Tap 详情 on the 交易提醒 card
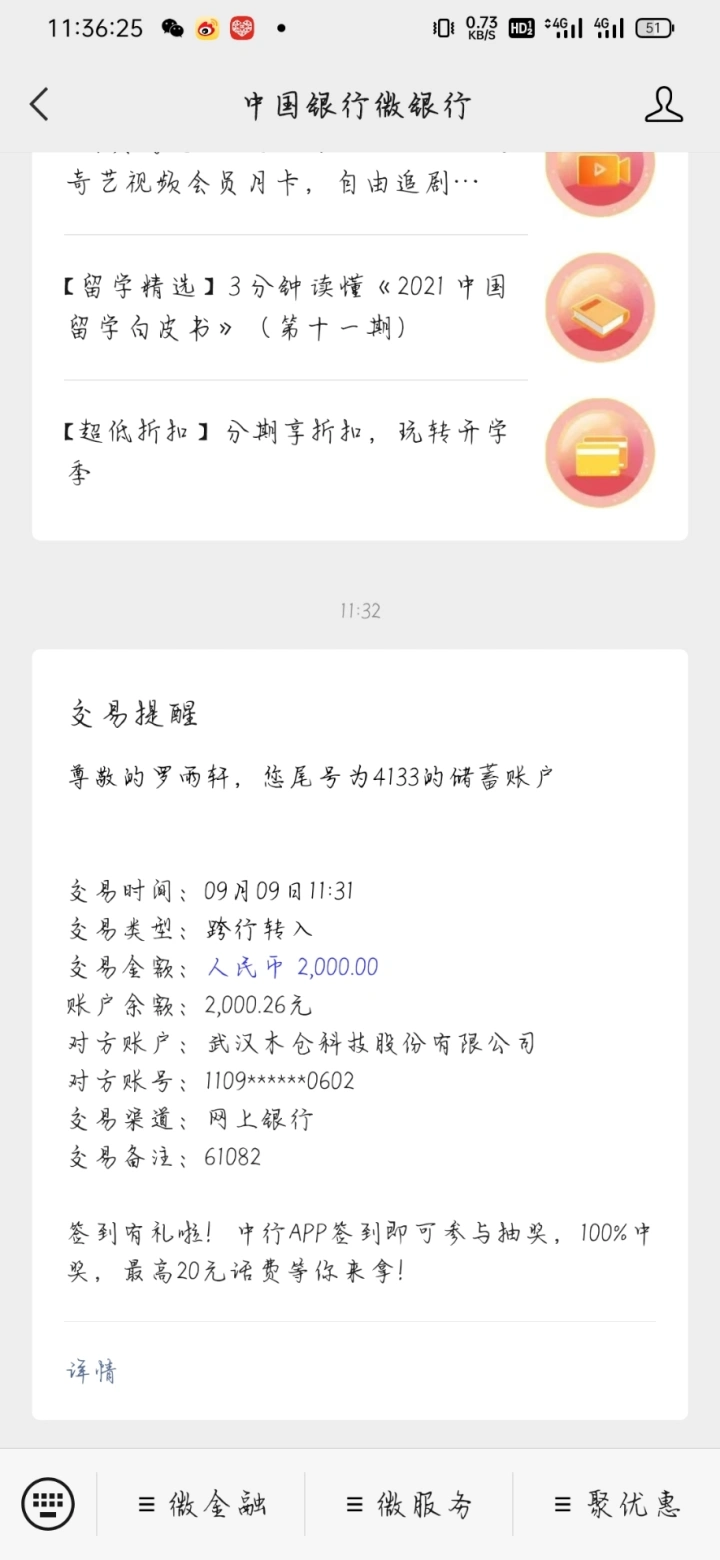 pos(91,1371)
